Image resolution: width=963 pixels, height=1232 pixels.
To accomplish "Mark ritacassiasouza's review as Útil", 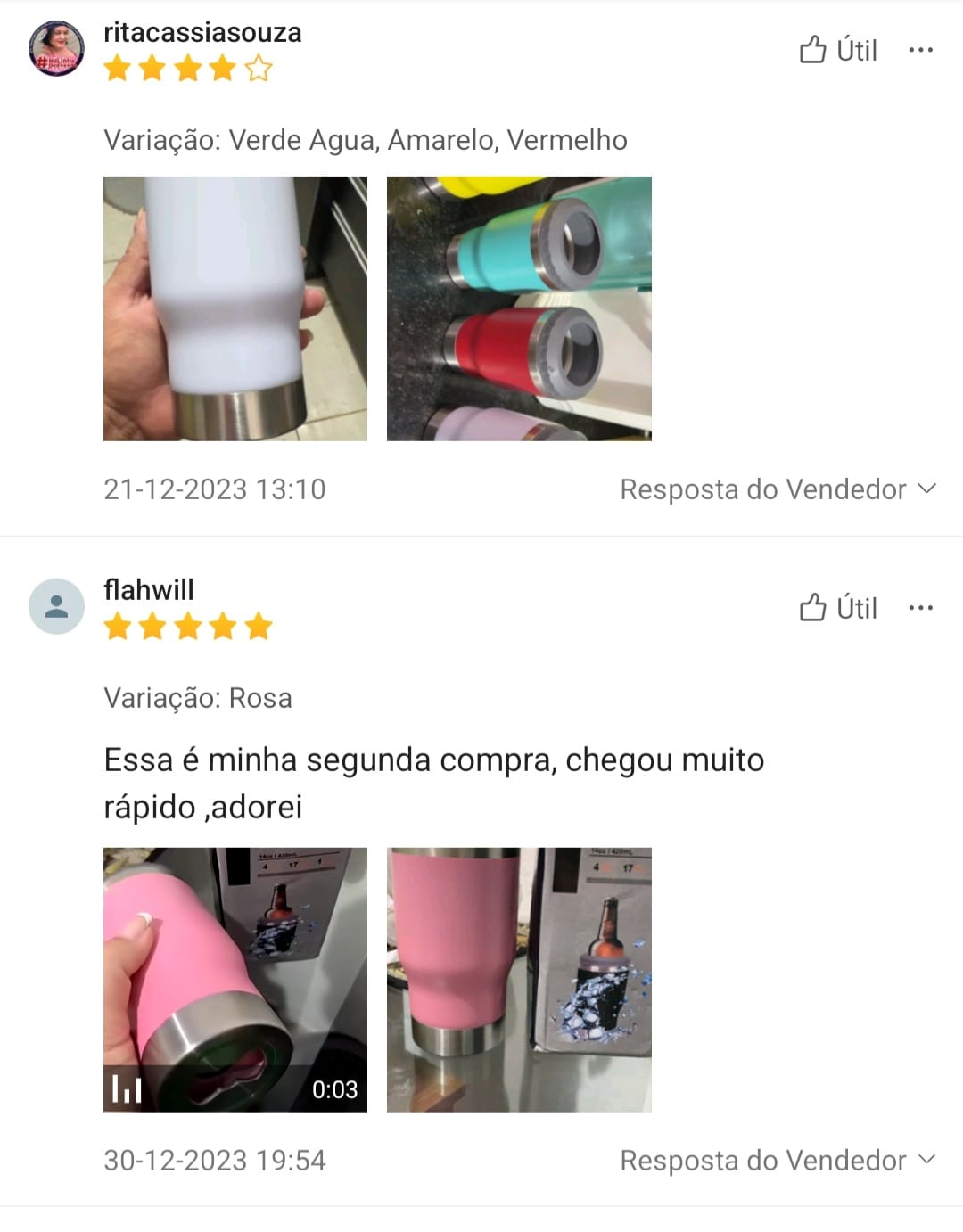I will pos(838,50).
